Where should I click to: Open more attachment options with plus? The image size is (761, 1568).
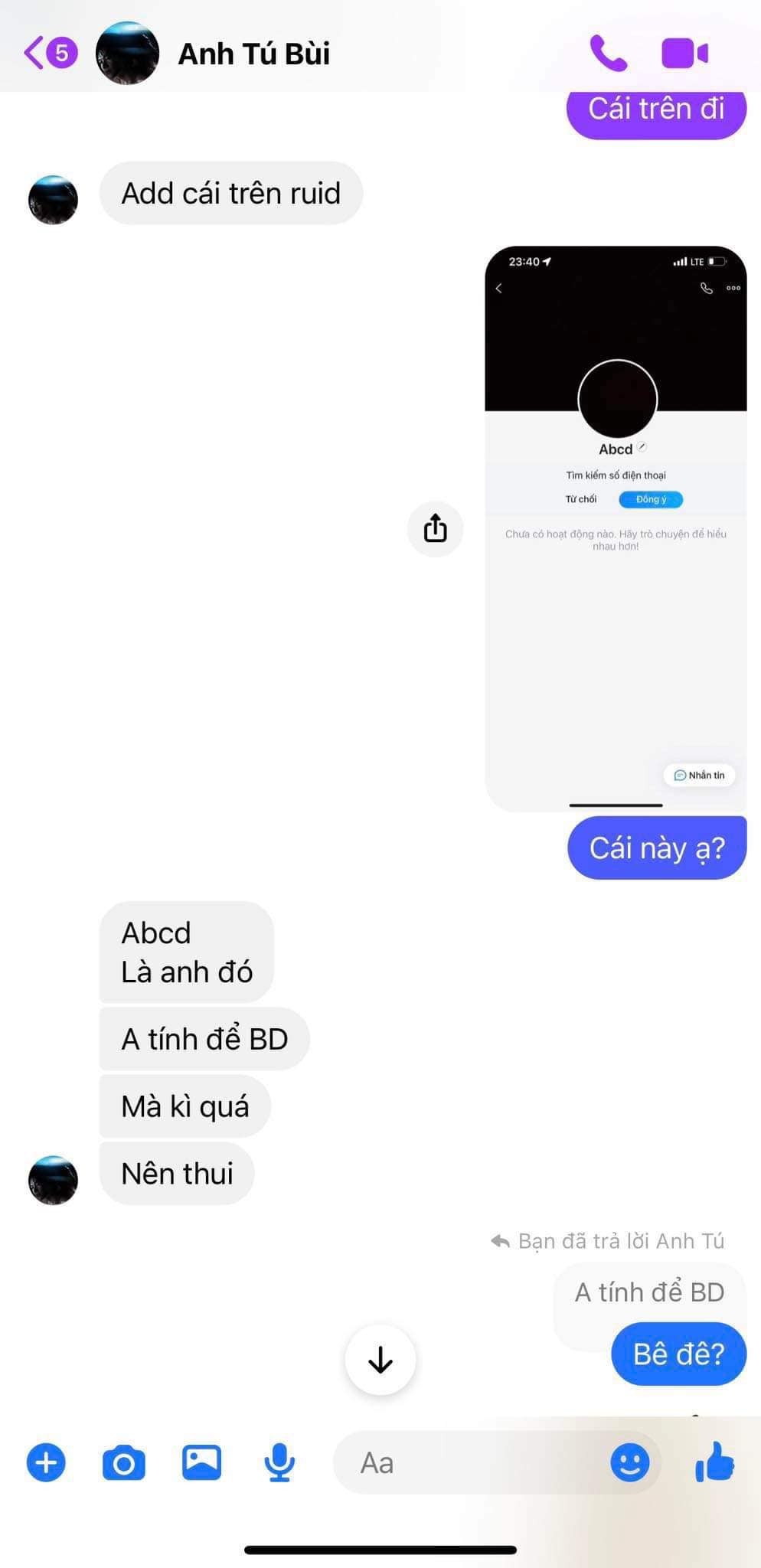tap(46, 1463)
